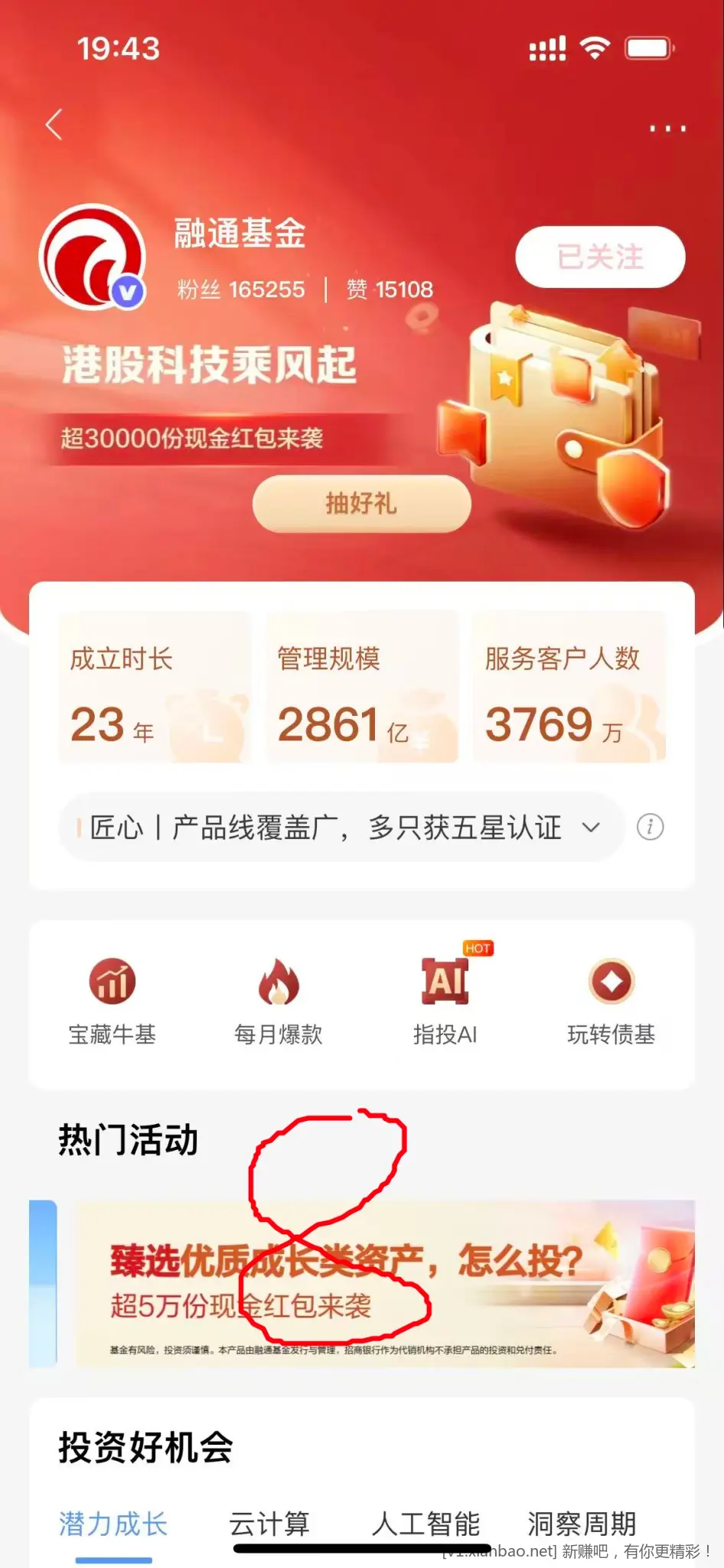724x1568 pixels.
Task: Open the info icon beside 匠心 row
Action: coord(650,827)
